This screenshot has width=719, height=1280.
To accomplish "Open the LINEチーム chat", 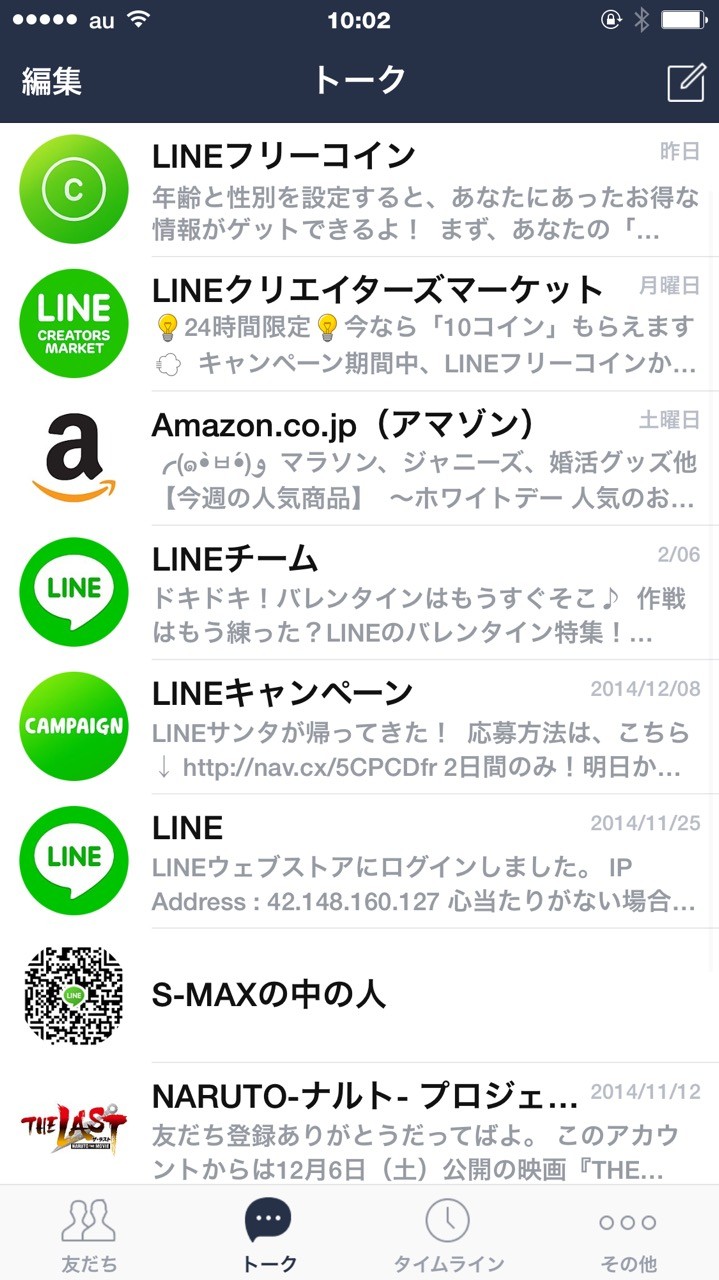I will click(x=360, y=591).
